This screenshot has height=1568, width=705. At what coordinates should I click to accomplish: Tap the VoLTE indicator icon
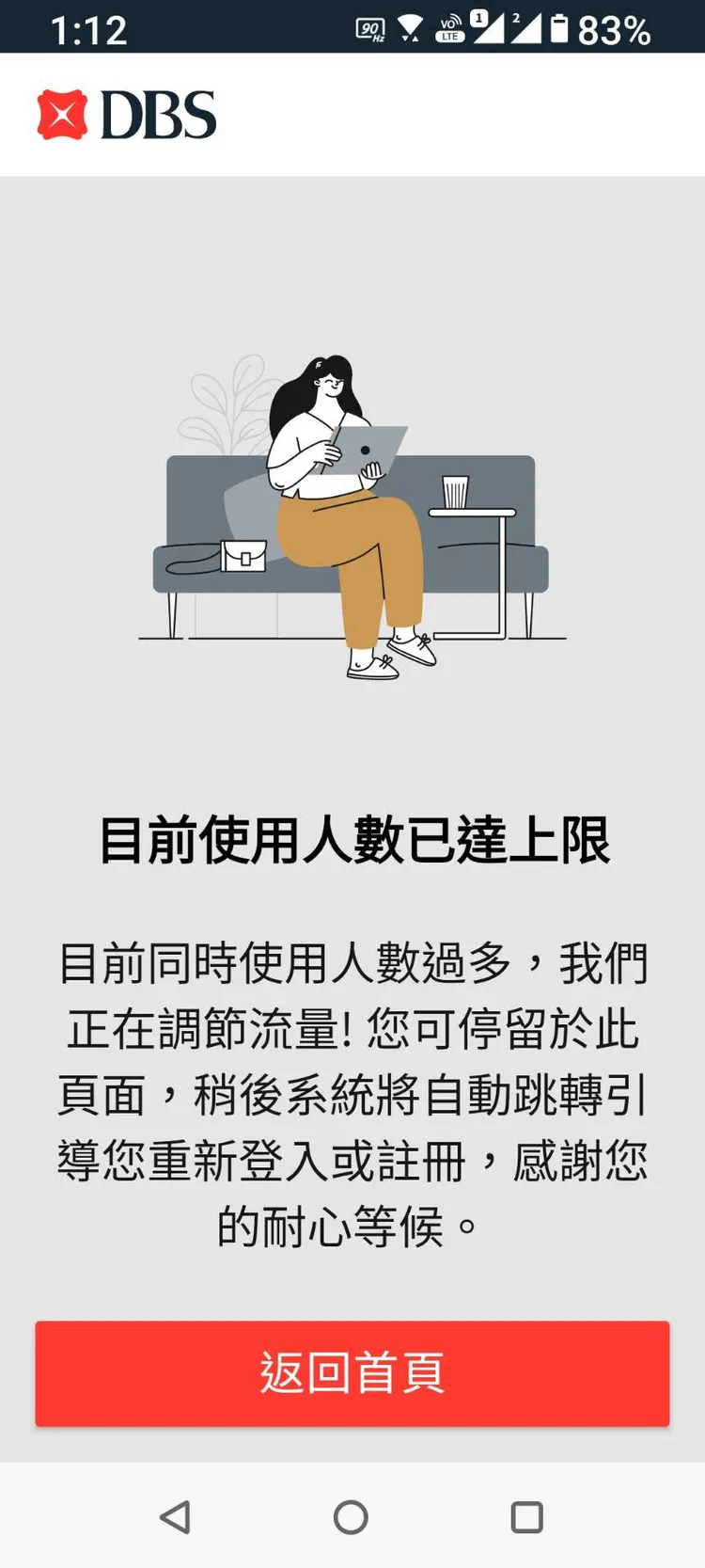(449, 25)
